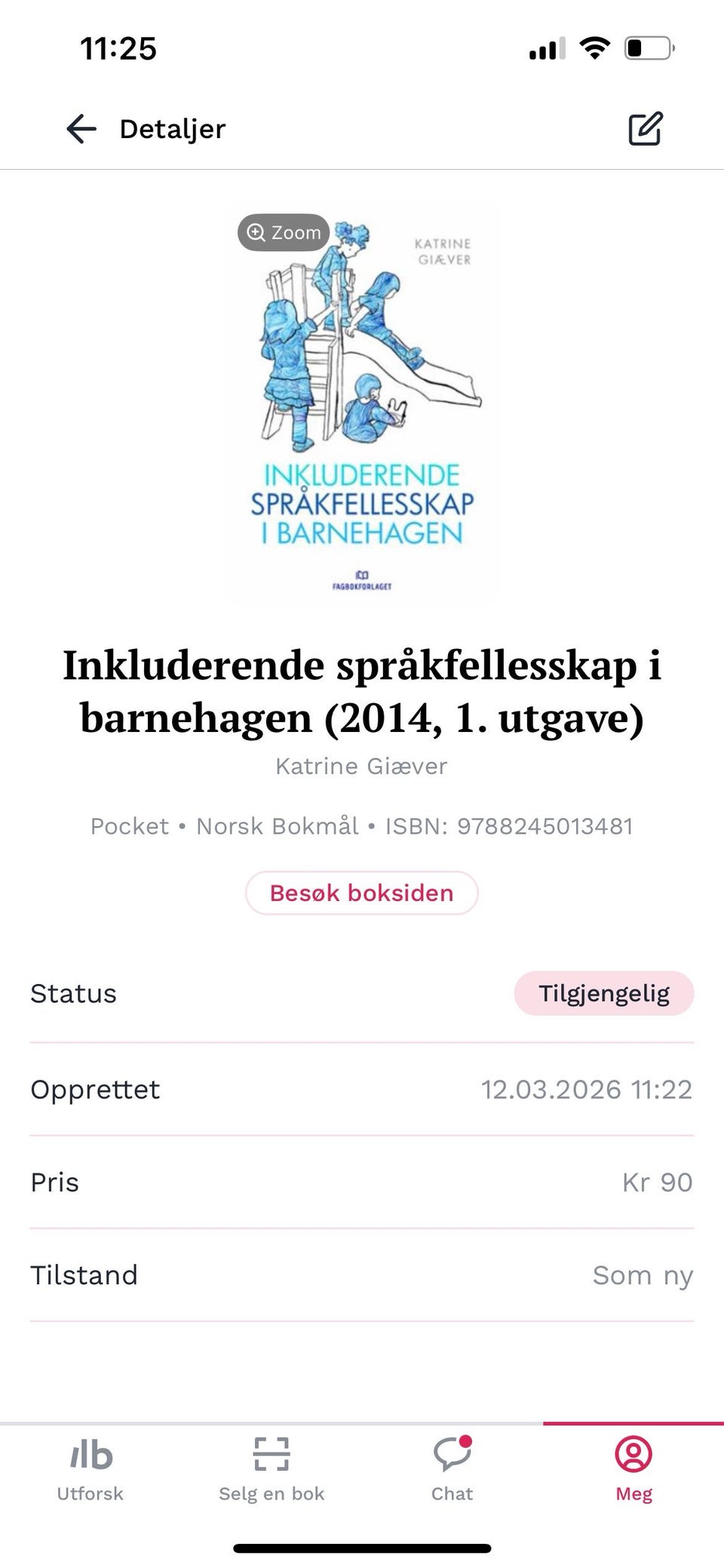Tap the Tilgjengelig status badge
Screen dimensions: 724x1568
tap(603, 993)
